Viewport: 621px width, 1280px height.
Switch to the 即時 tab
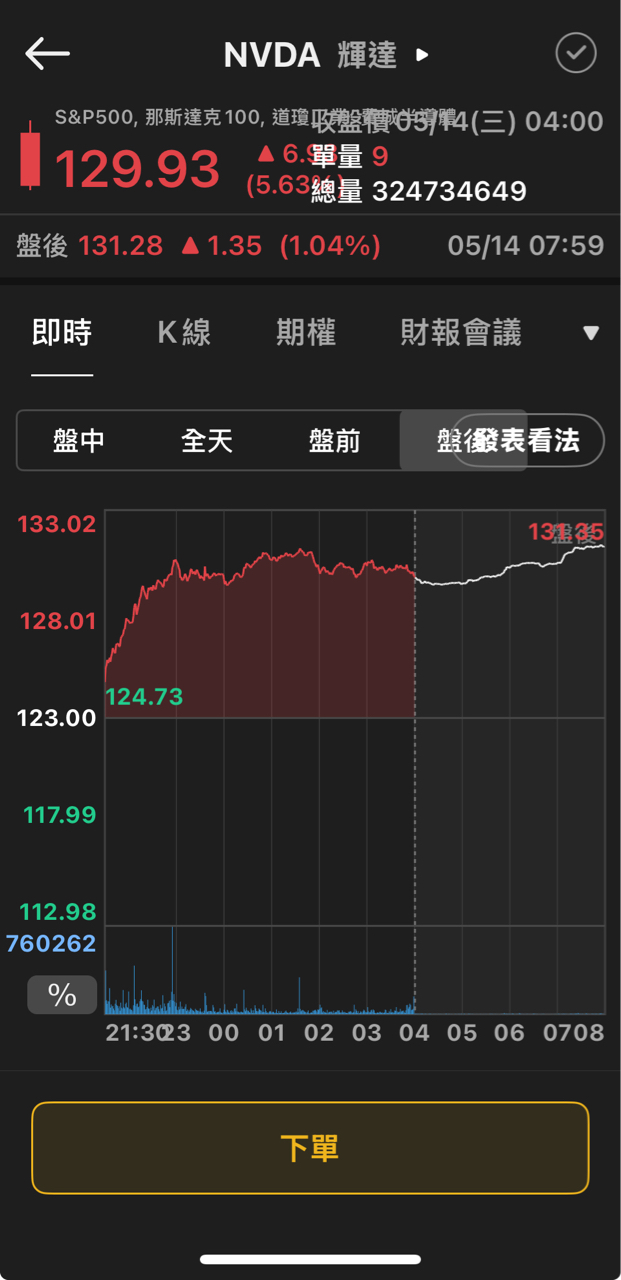click(62, 332)
